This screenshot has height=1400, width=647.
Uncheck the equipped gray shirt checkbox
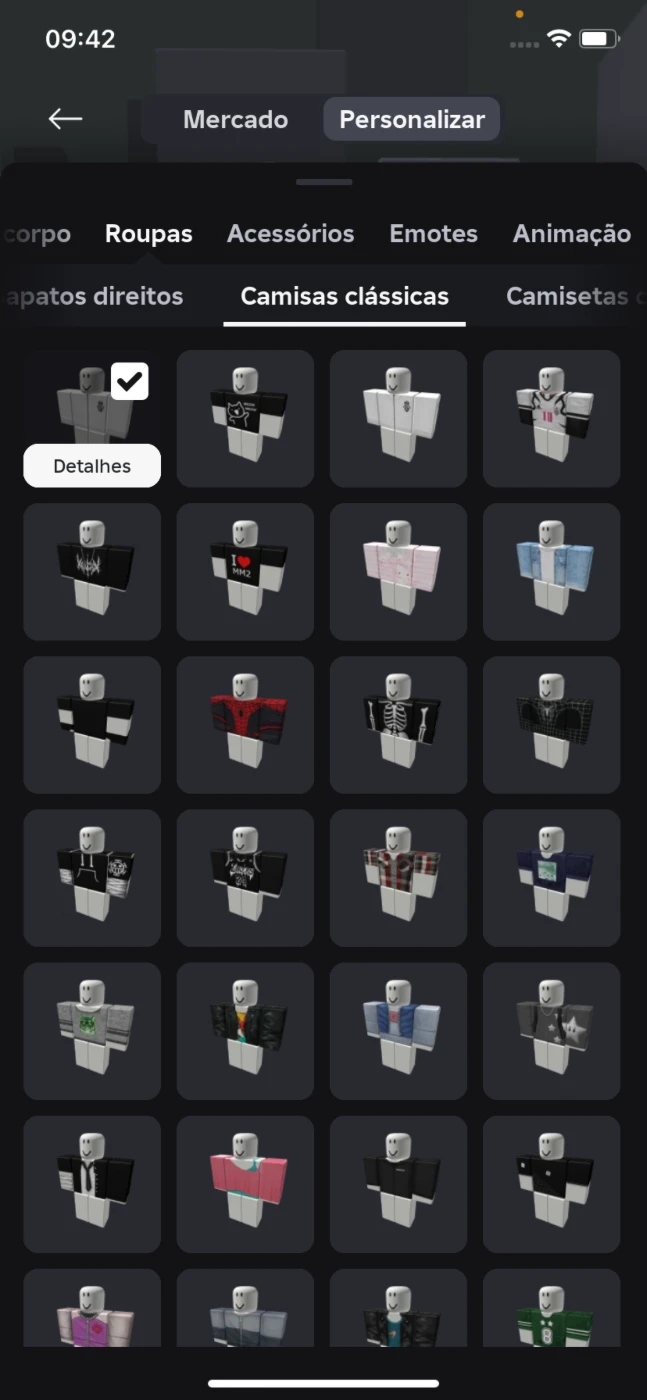pyautogui.click(x=130, y=381)
